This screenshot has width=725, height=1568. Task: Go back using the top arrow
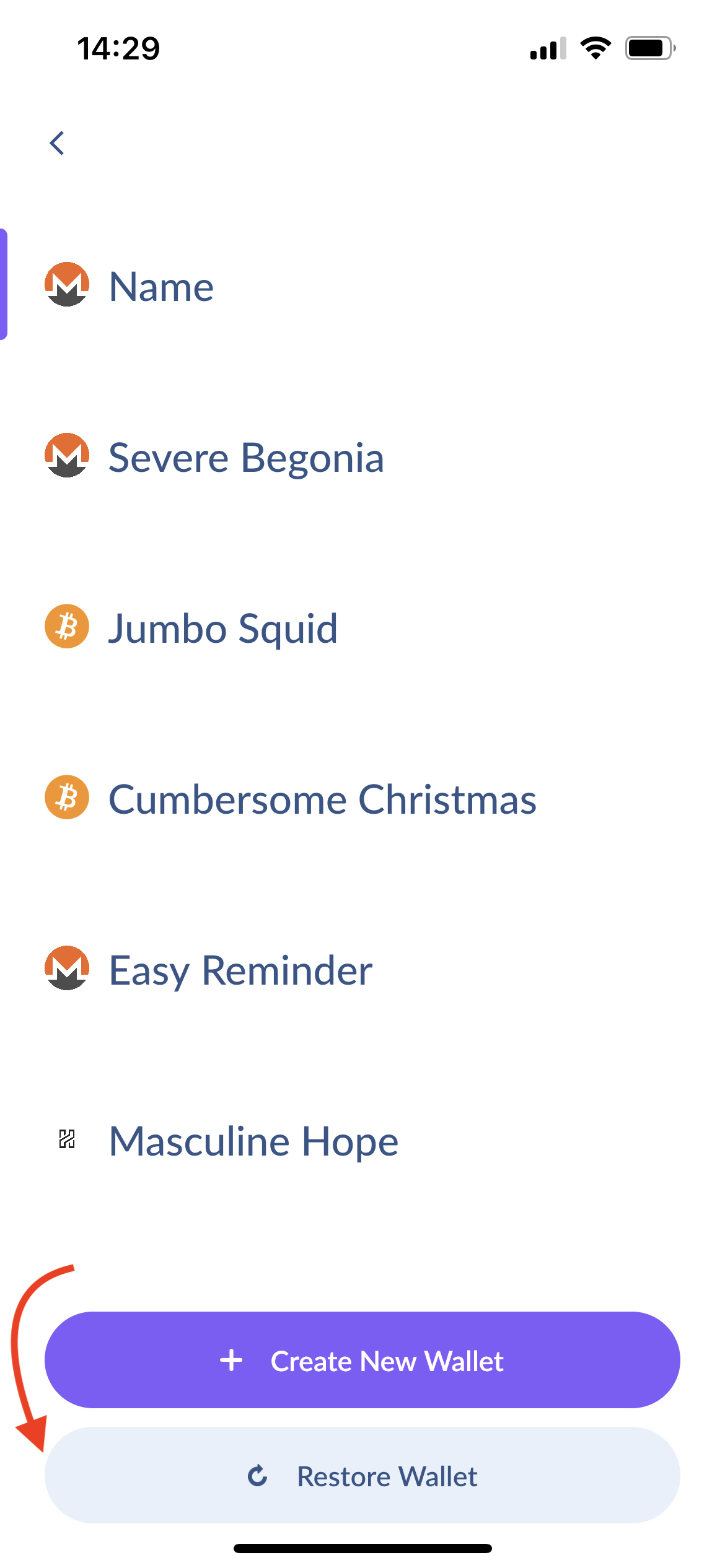tap(57, 144)
